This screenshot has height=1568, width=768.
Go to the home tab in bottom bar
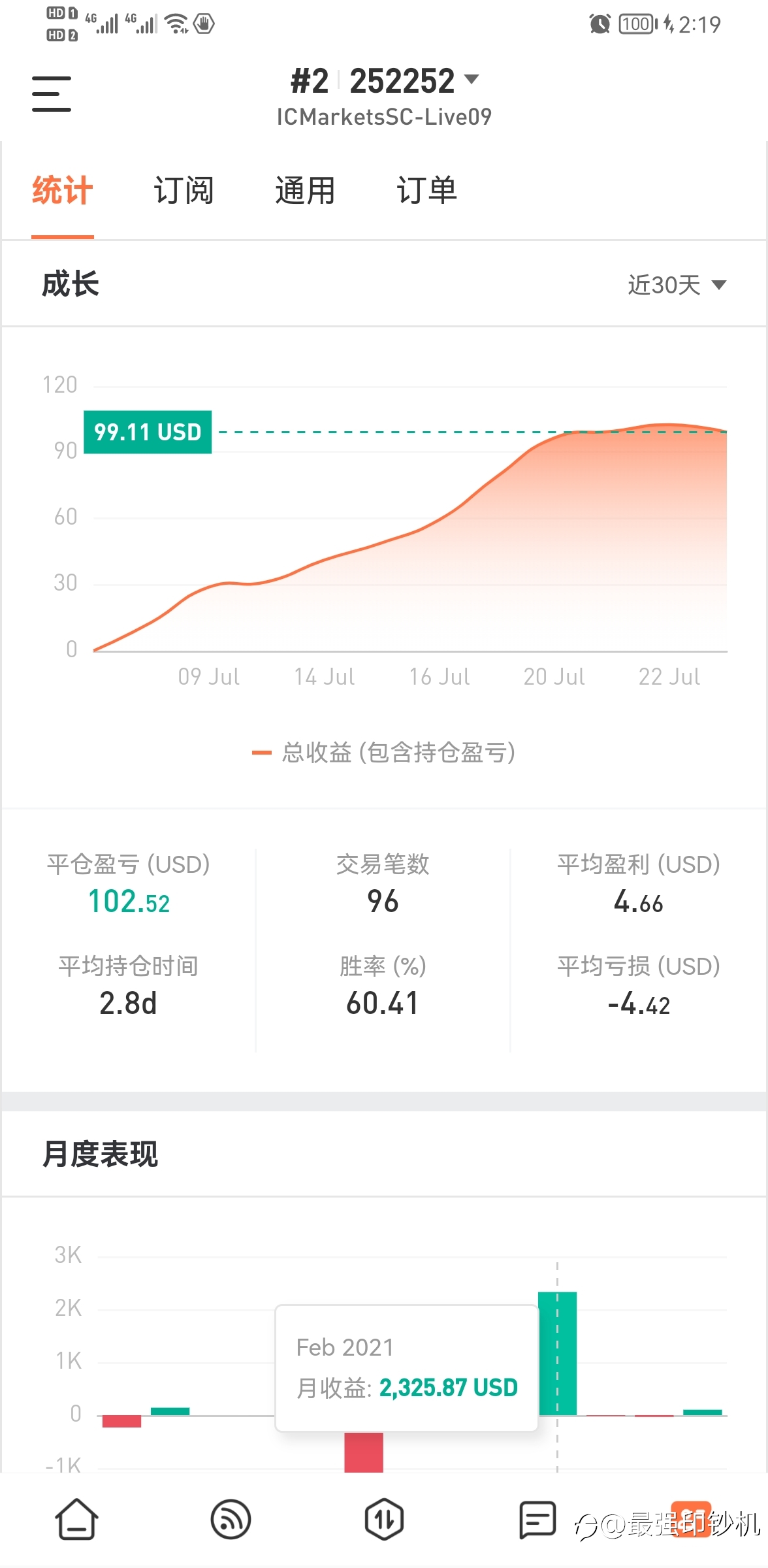(77, 1519)
